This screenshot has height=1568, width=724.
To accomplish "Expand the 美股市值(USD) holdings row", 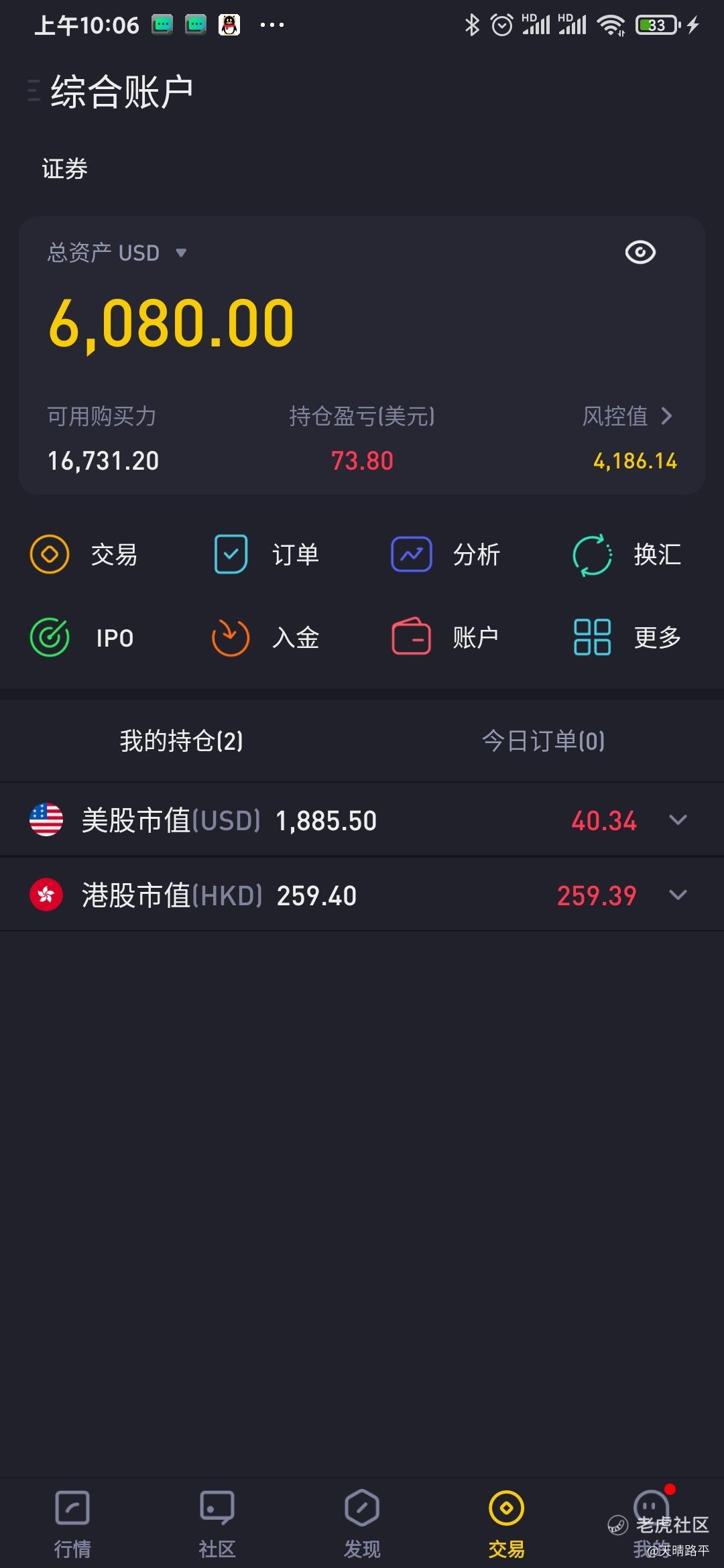I will (362, 820).
